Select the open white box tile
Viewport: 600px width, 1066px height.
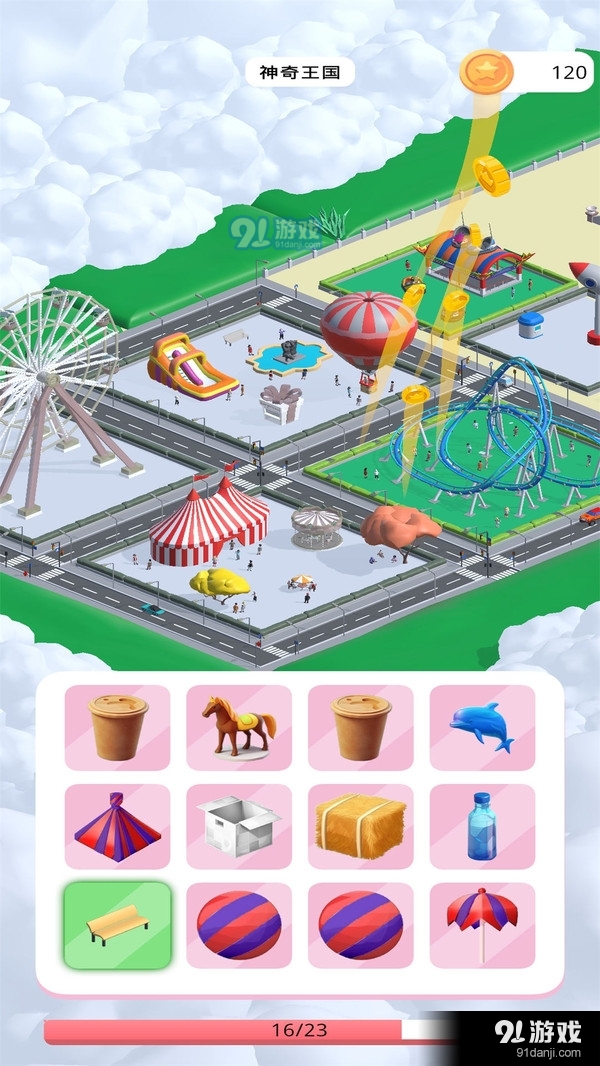(x=239, y=826)
